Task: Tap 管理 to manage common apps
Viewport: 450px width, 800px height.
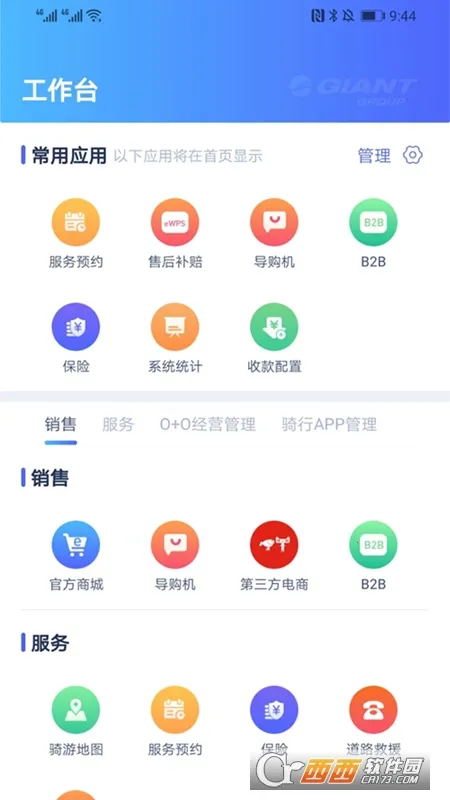Action: point(374,155)
